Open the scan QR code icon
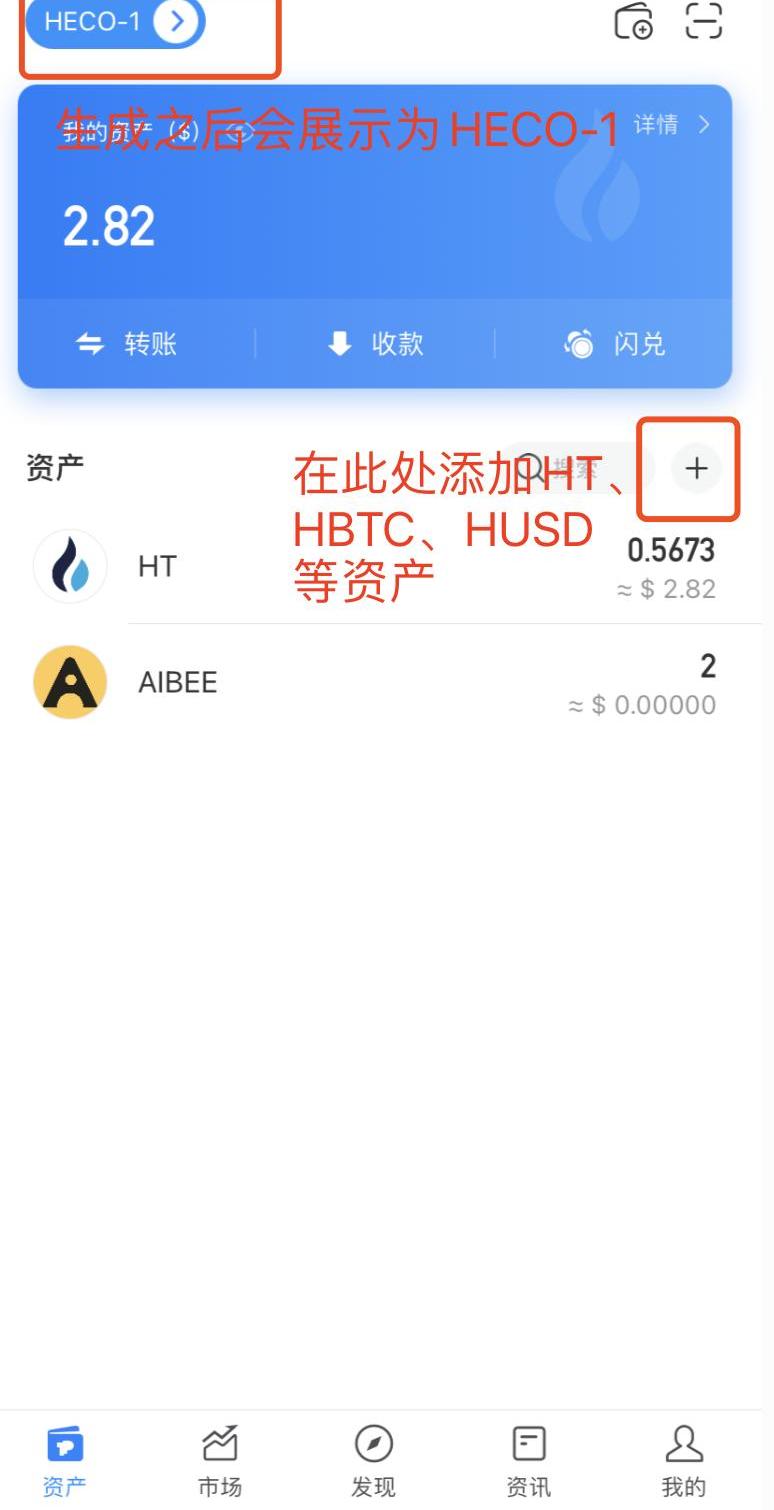Screen dimensions: 774x1510 (x=703, y=20)
